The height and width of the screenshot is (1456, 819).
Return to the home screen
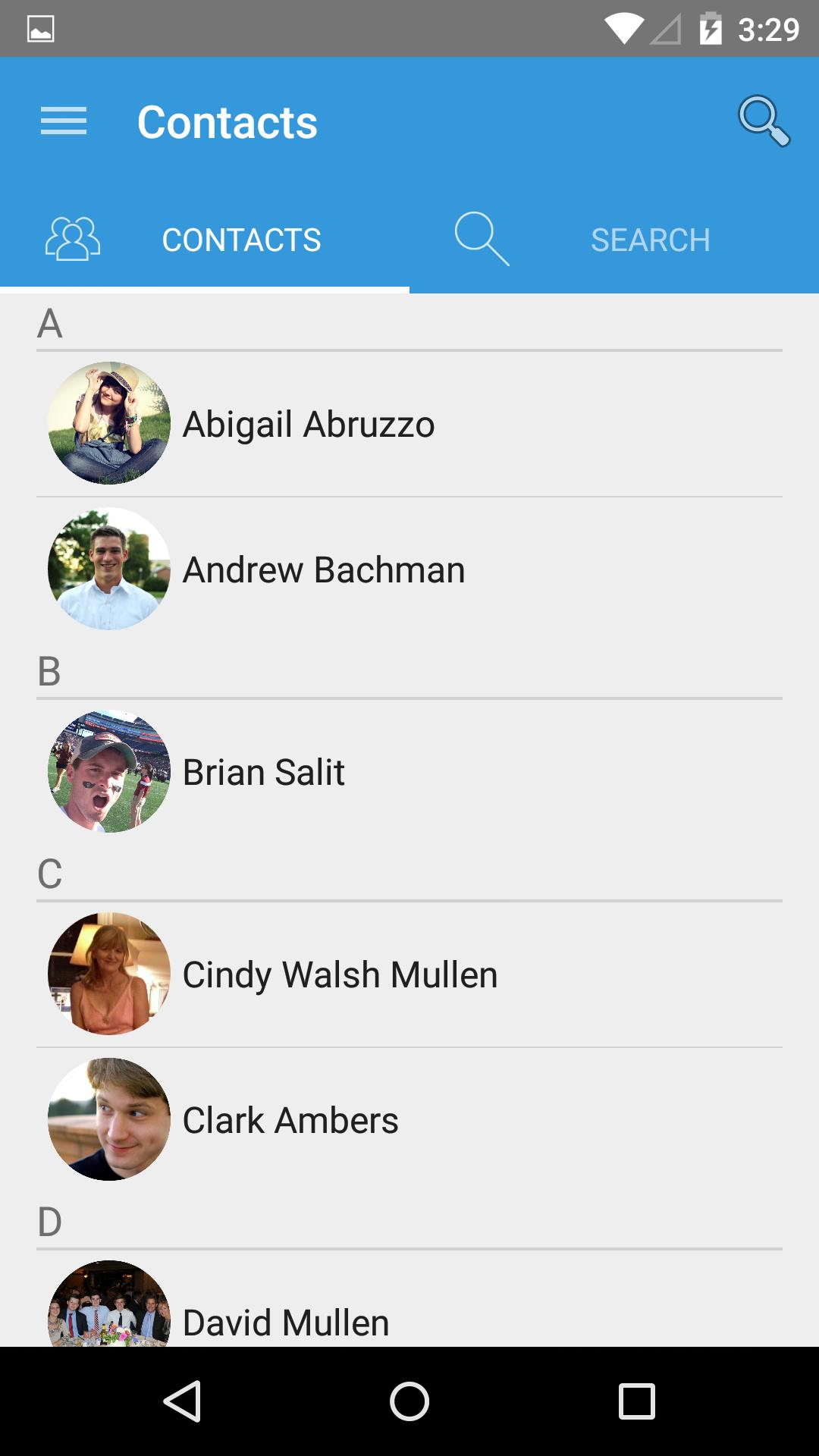pos(409,1401)
